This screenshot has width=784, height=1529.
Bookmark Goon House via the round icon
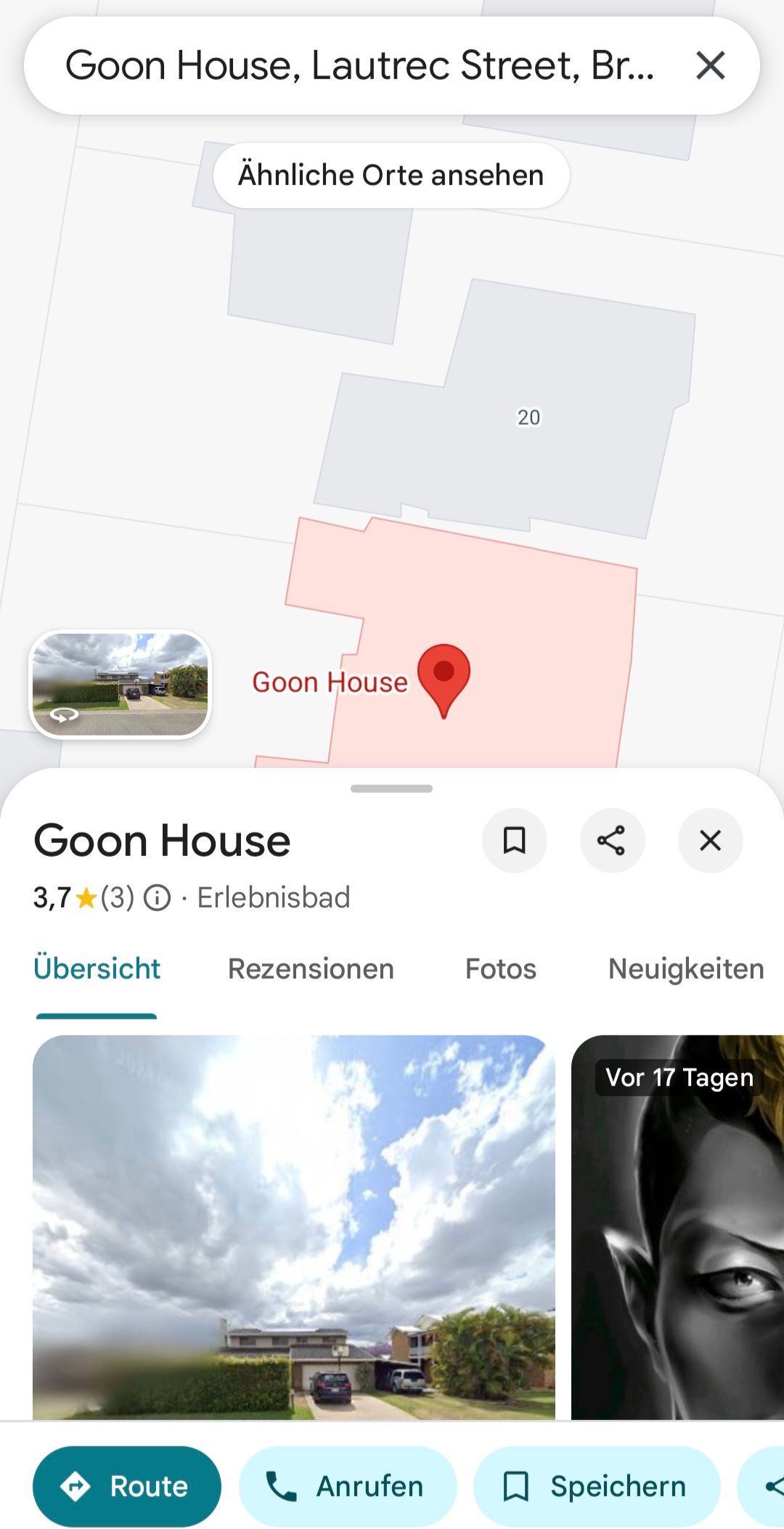tap(514, 840)
